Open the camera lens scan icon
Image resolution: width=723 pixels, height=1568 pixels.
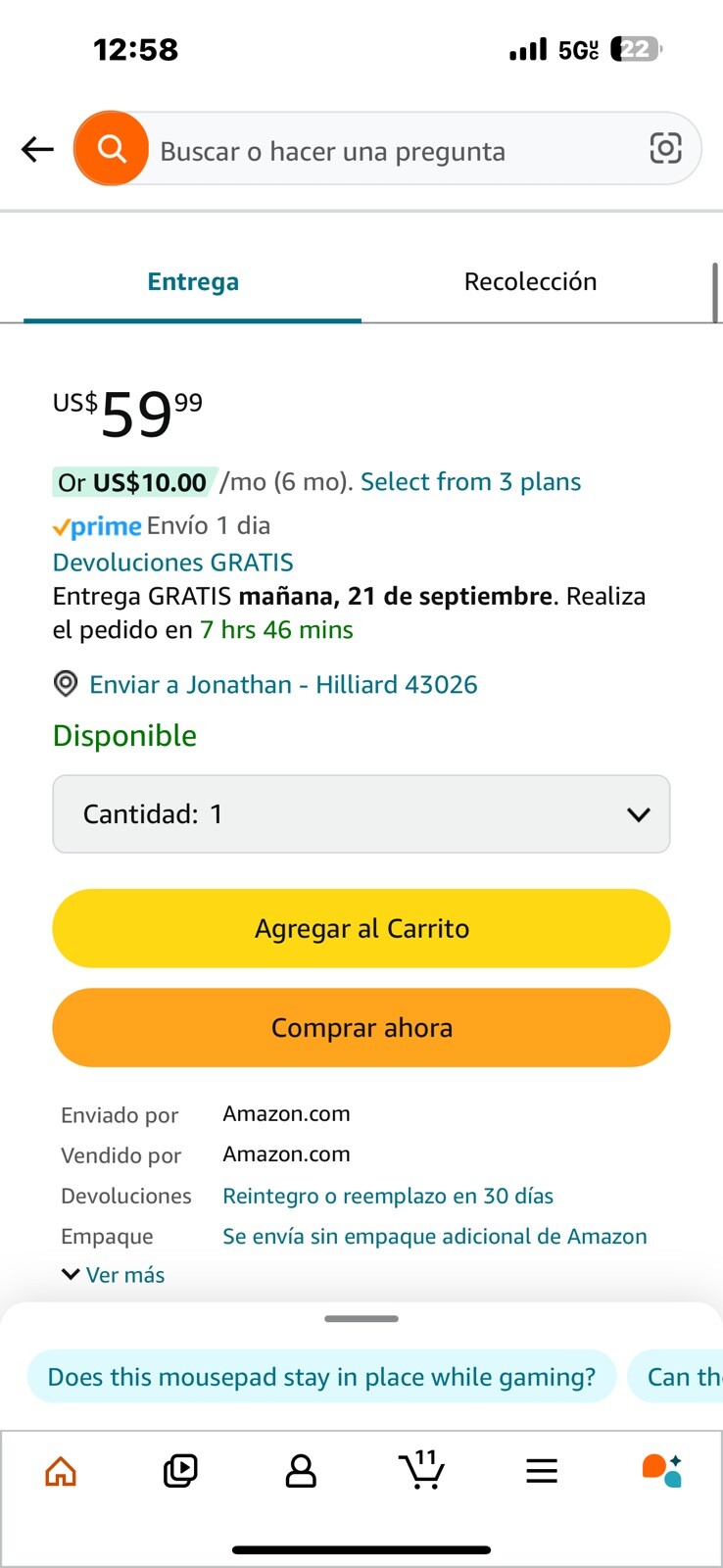click(x=665, y=148)
